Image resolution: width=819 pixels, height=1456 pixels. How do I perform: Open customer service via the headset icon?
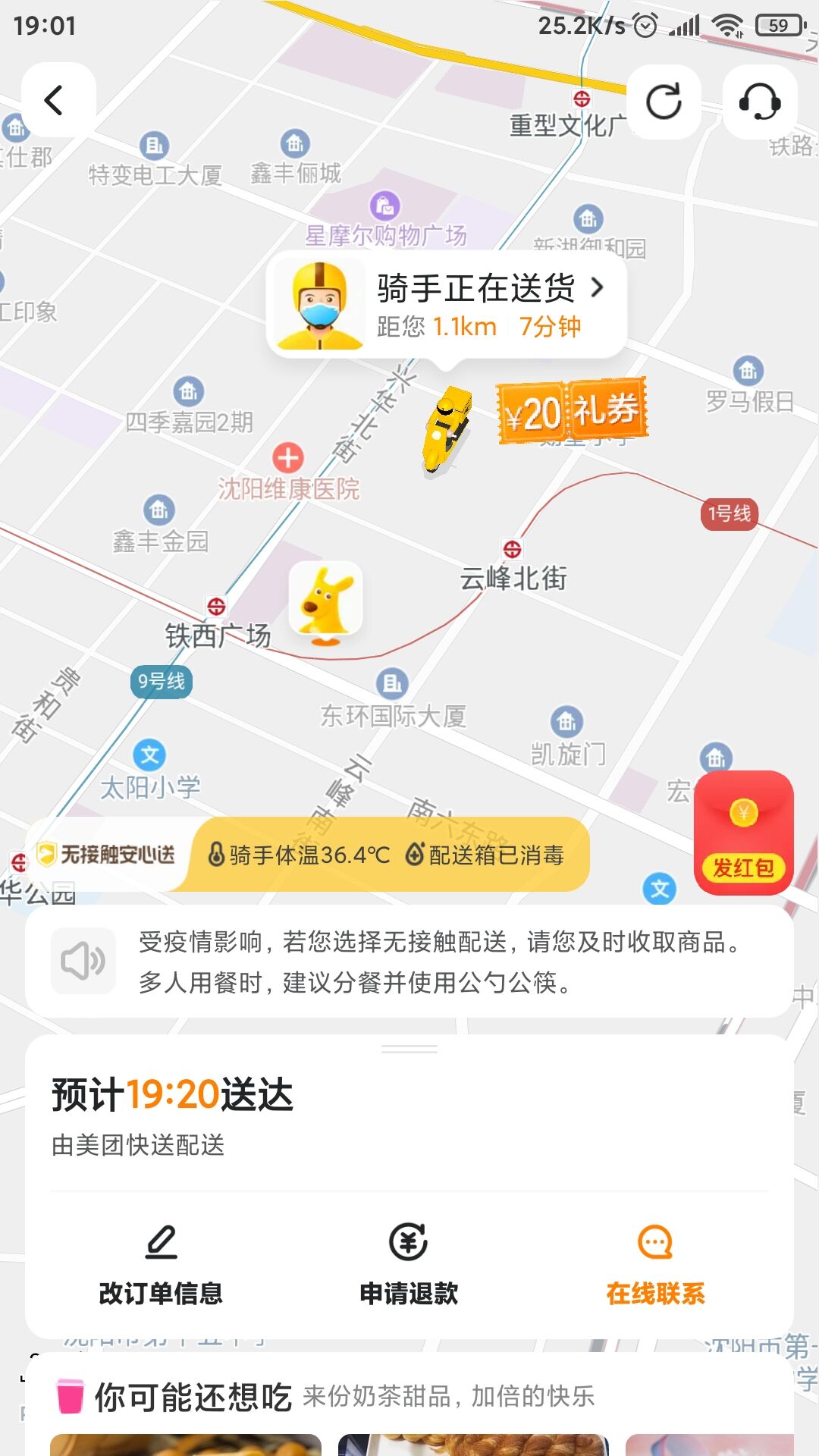[759, 102]
